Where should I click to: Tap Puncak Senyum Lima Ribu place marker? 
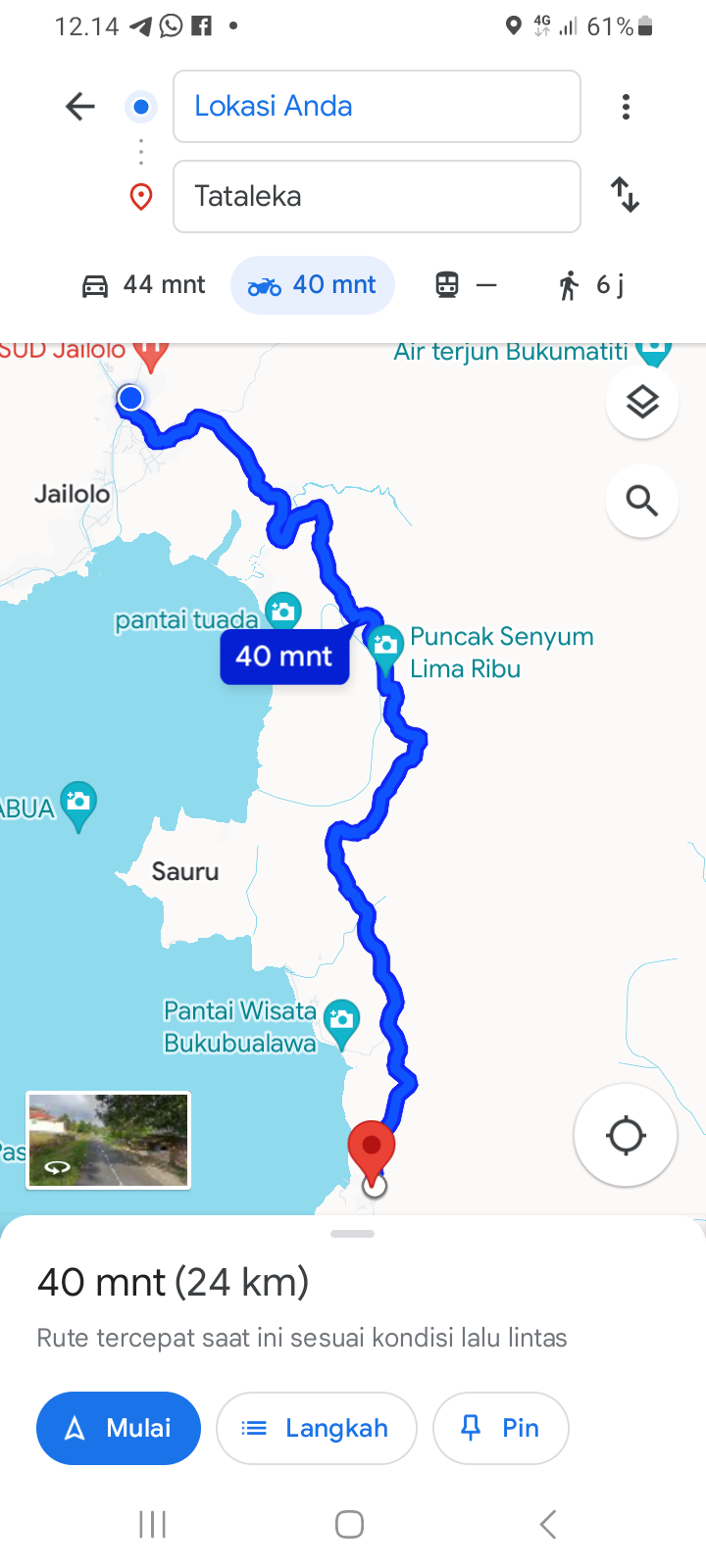(x=385, y=647)
